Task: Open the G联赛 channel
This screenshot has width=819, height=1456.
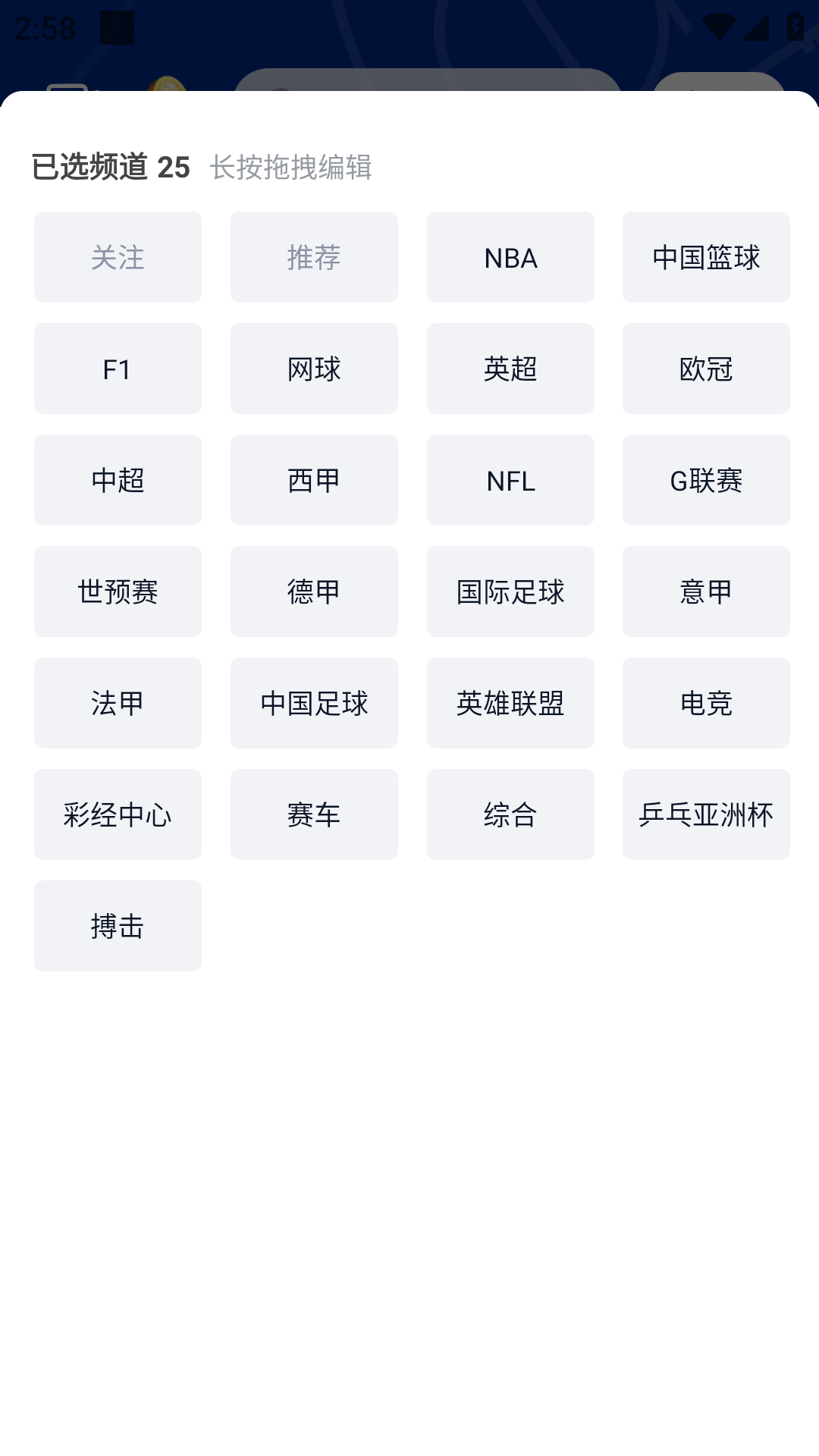Action: click(x=705, y=480)
